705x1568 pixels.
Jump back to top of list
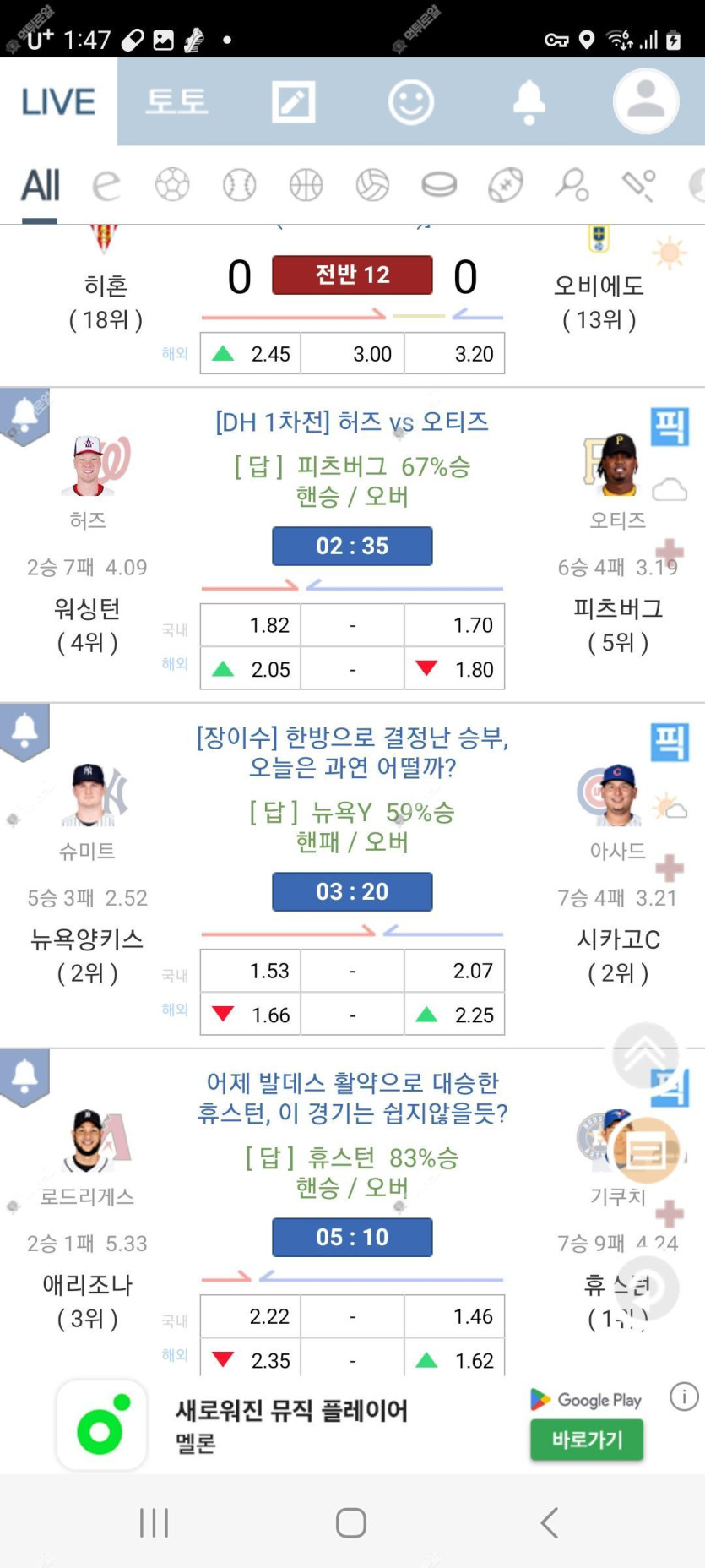click(x=645, y=1054)
